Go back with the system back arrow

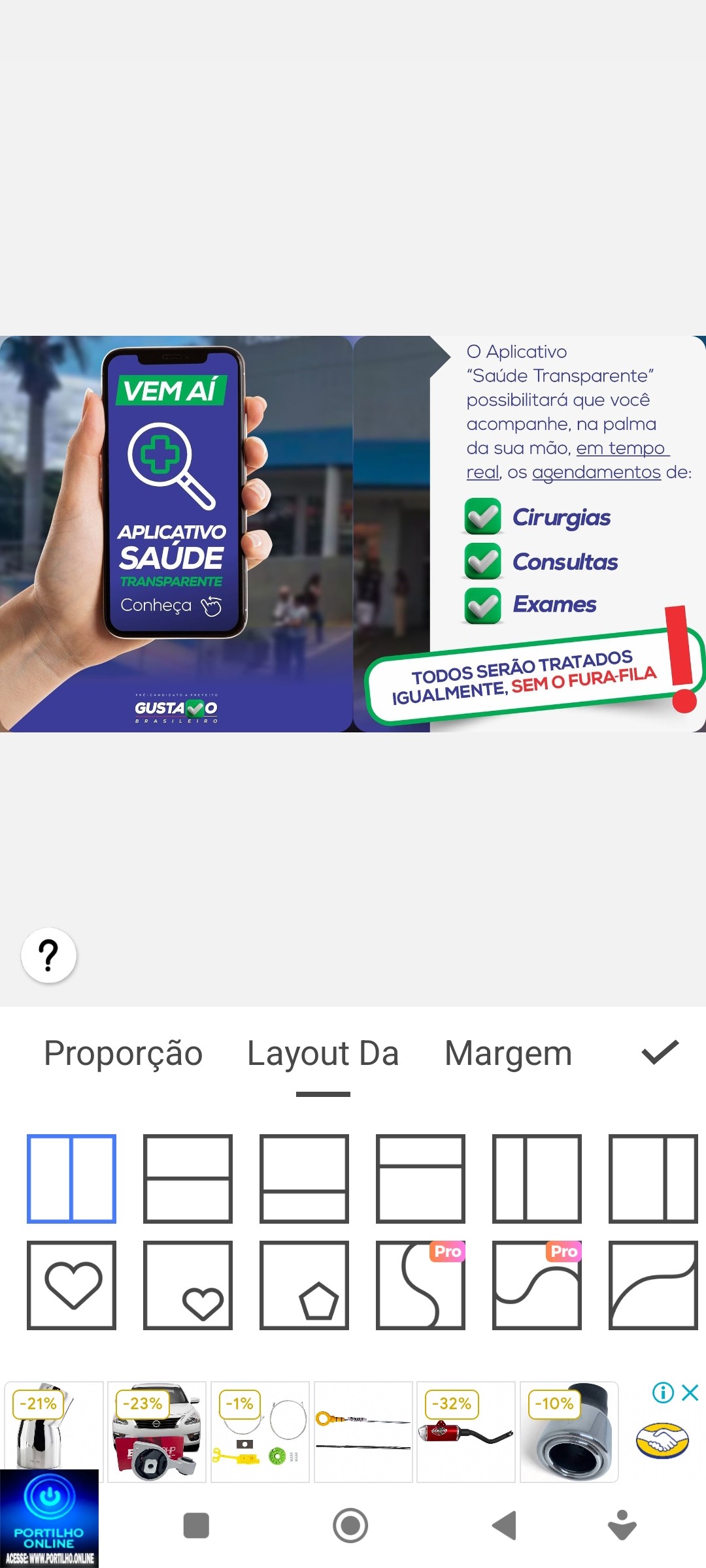(x=505, y=1526)
